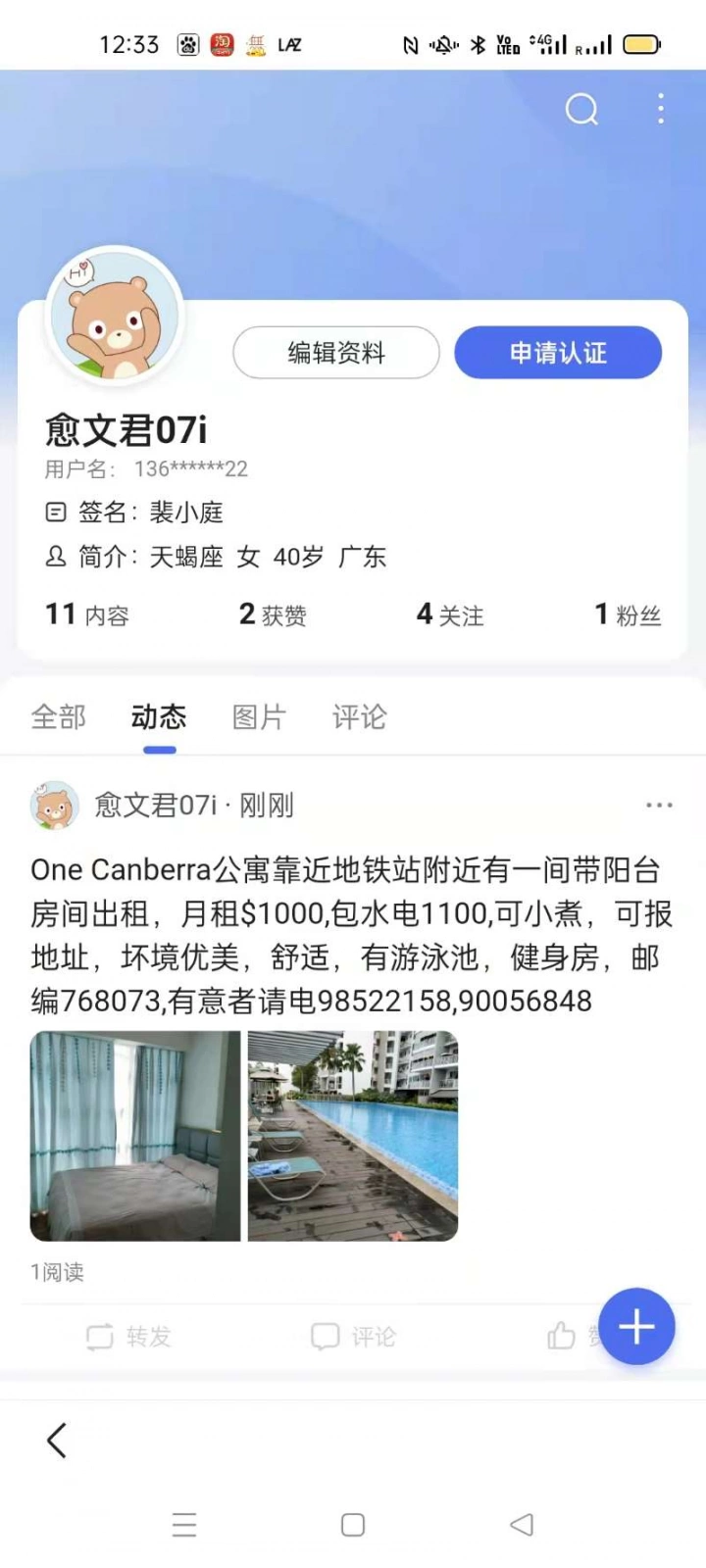Select the 动态 tab
706x1568 pixels.
[159, 717]
